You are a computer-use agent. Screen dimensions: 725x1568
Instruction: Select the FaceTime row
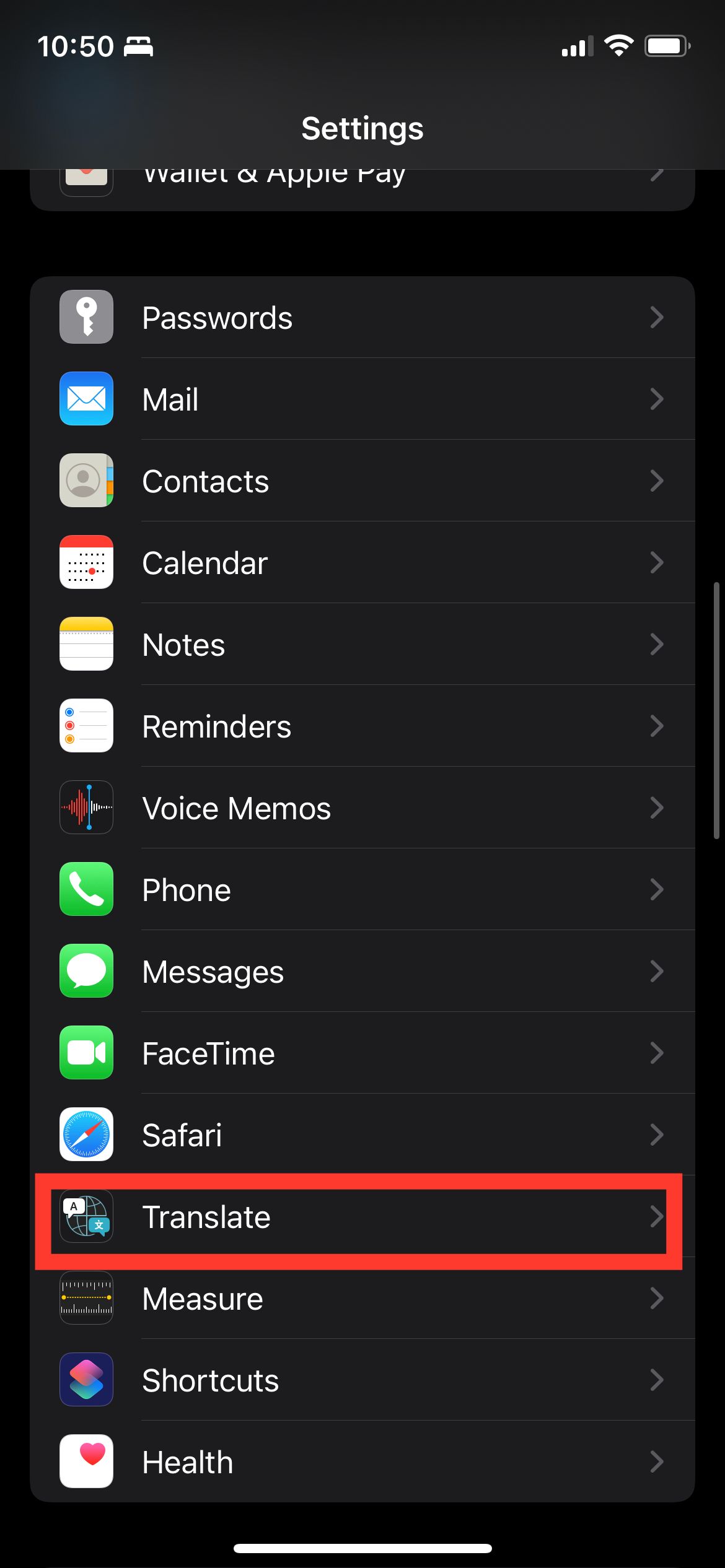(x=362, y=1053)
